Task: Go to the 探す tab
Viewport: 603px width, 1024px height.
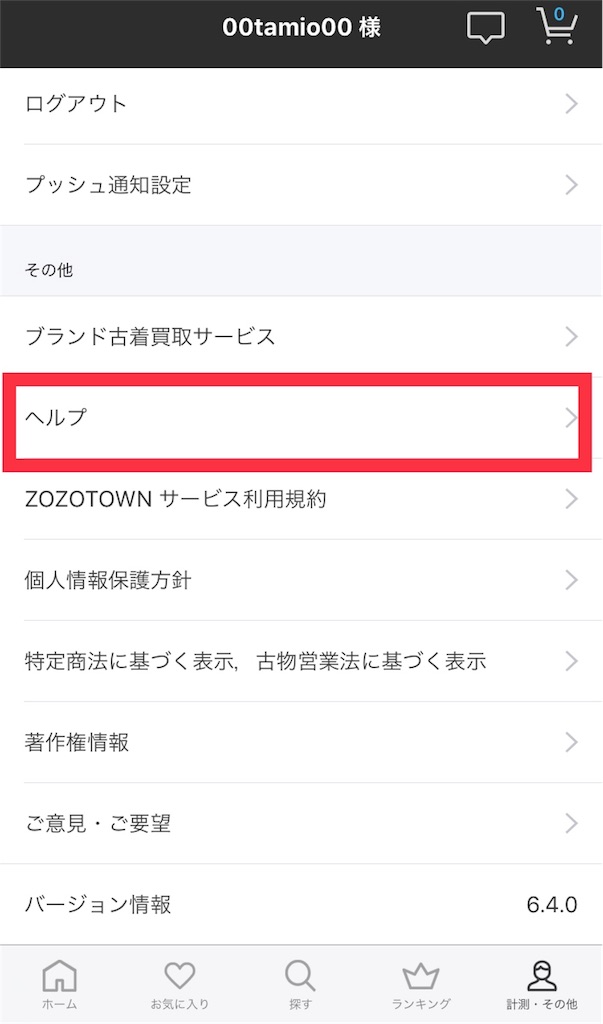Action: coord(300,985)
